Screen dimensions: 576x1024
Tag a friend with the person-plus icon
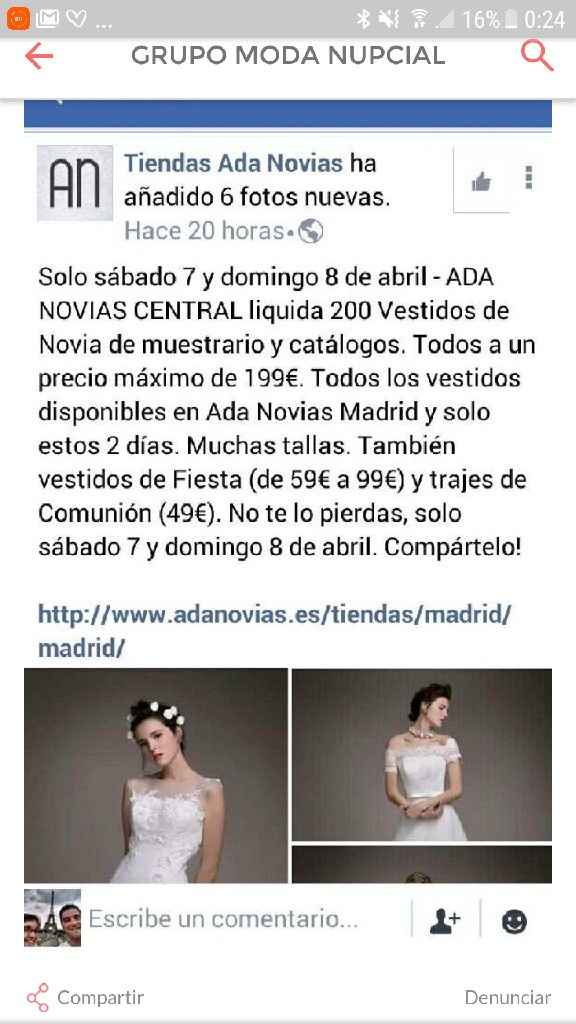(x=445, y=921)
